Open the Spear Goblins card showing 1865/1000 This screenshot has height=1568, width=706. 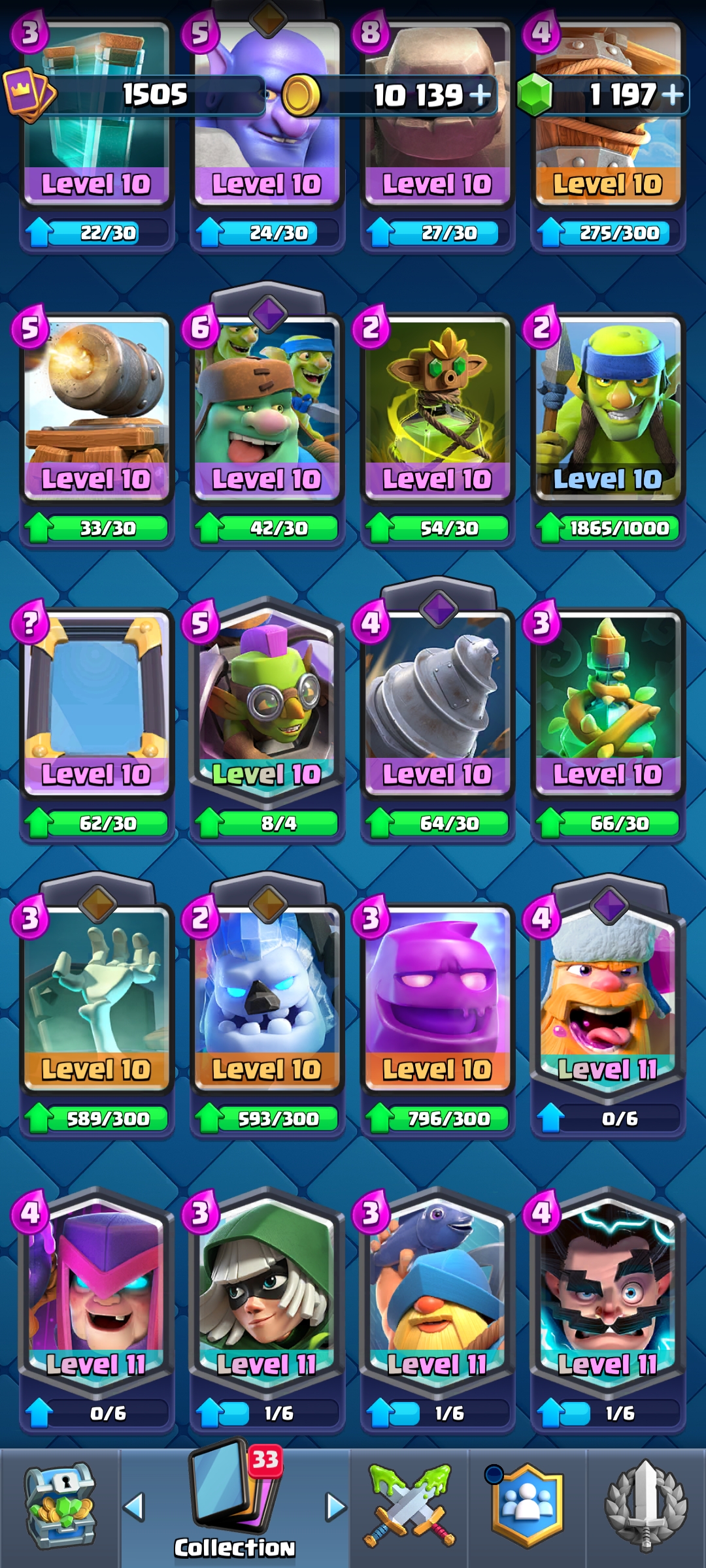[x=608, y=428]
